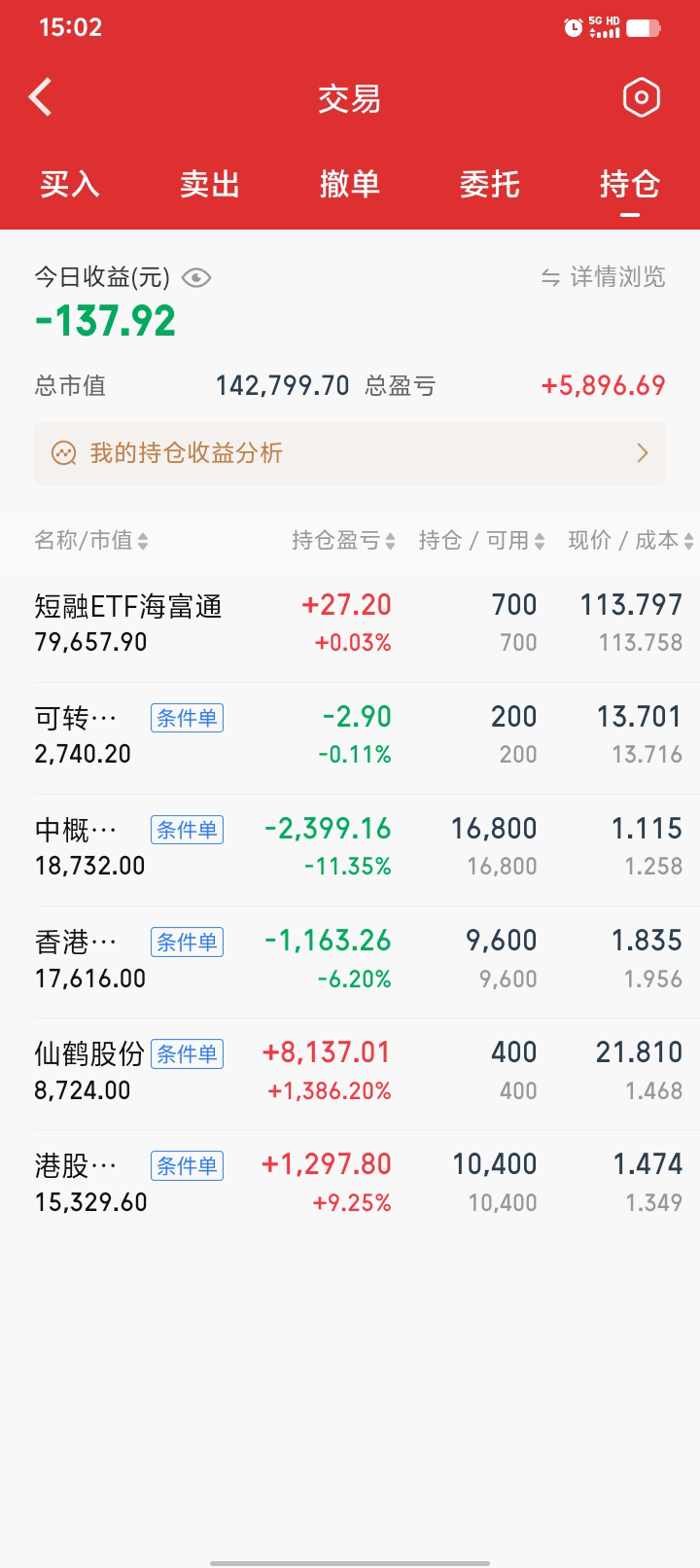Open the holding with -6.20% loss
The image size is (700, 1568).
[350, 959]
